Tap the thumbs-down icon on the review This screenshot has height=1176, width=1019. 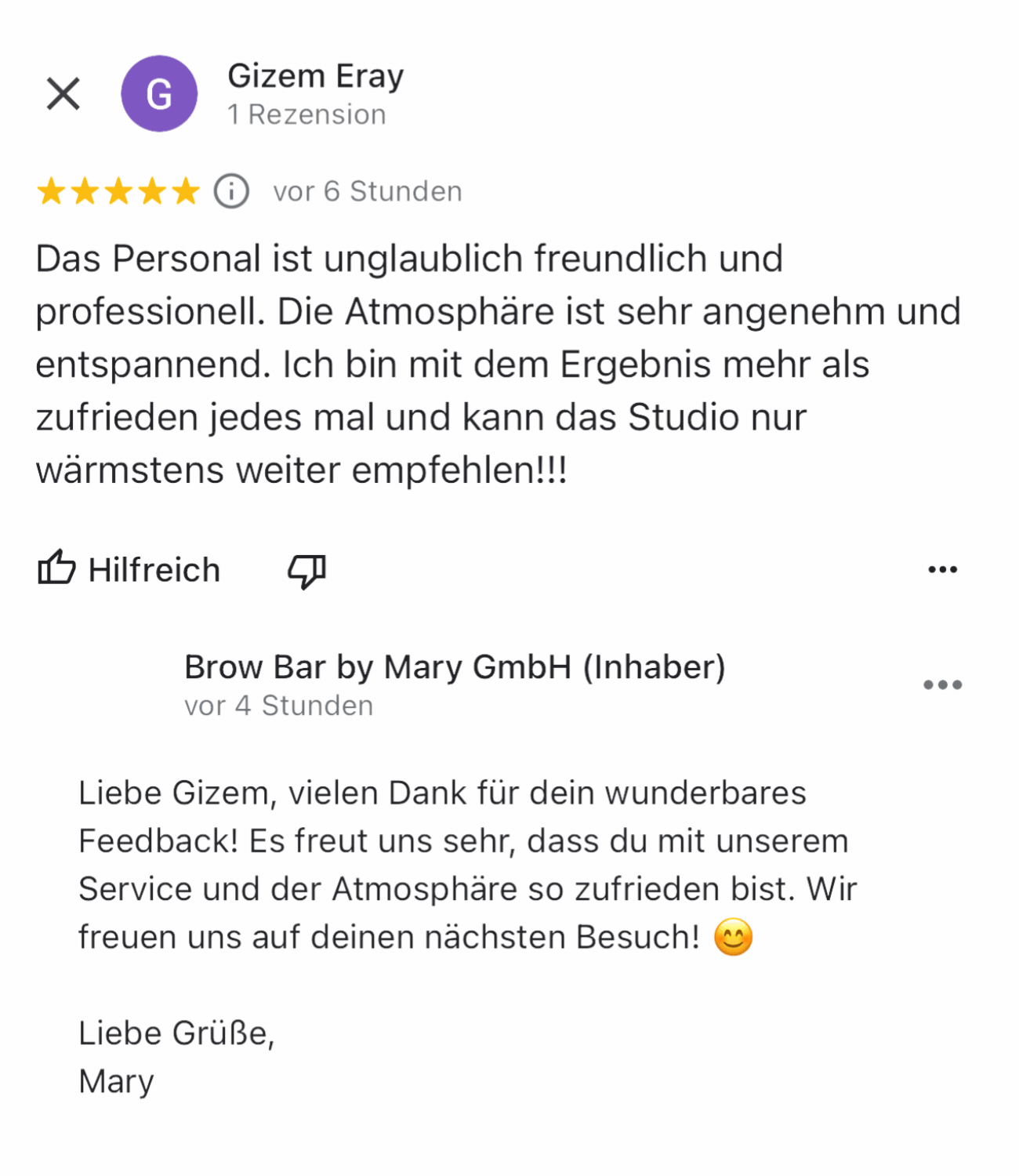coord(306,570)
